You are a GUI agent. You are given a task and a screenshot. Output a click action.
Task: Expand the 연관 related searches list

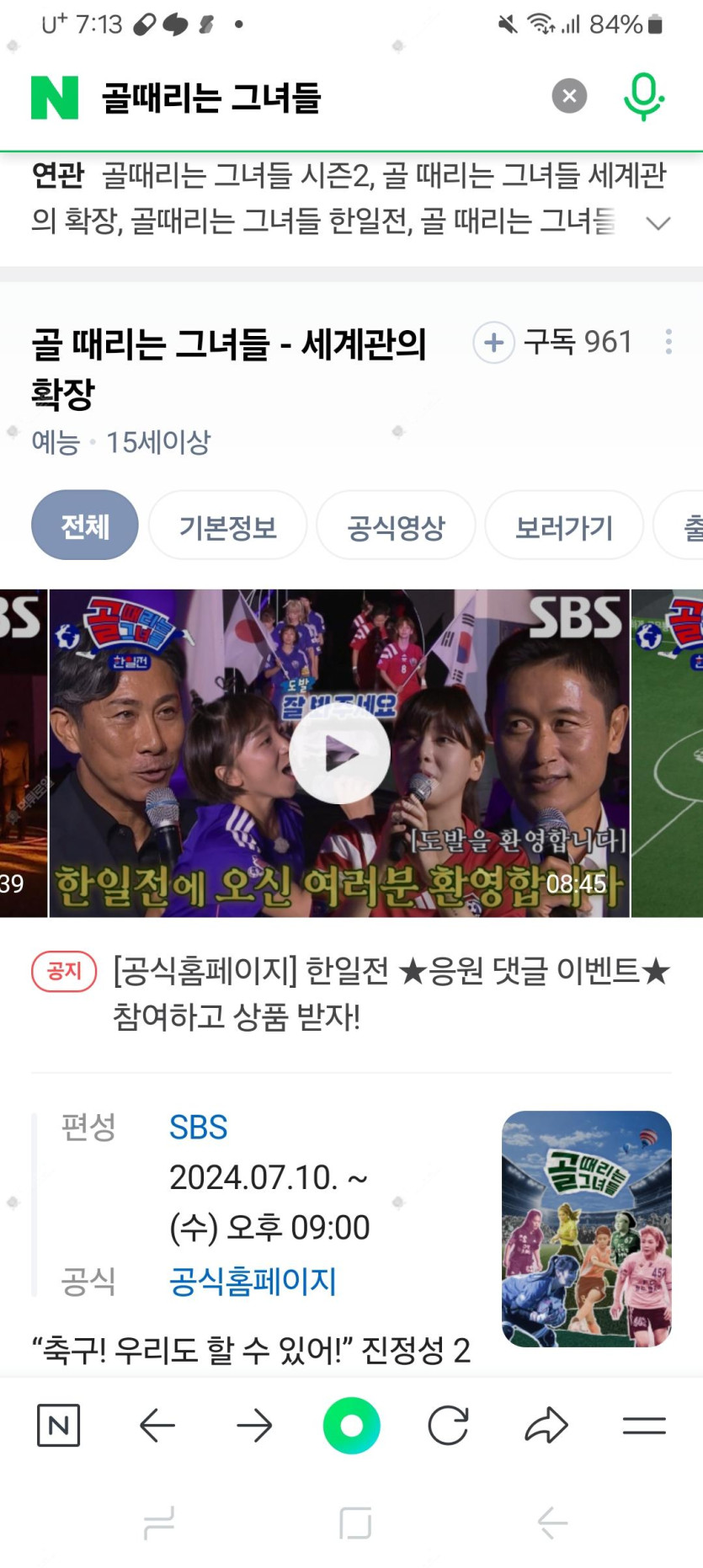[x=658, y=223]
